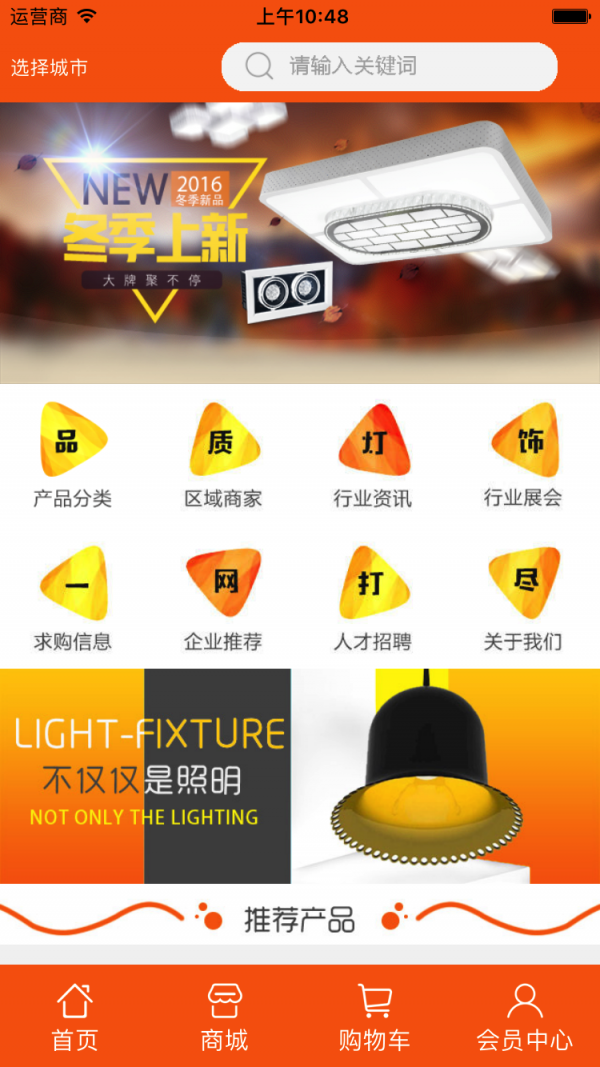
Task: Open 行业展会 exhibitions
Action: 523,456
